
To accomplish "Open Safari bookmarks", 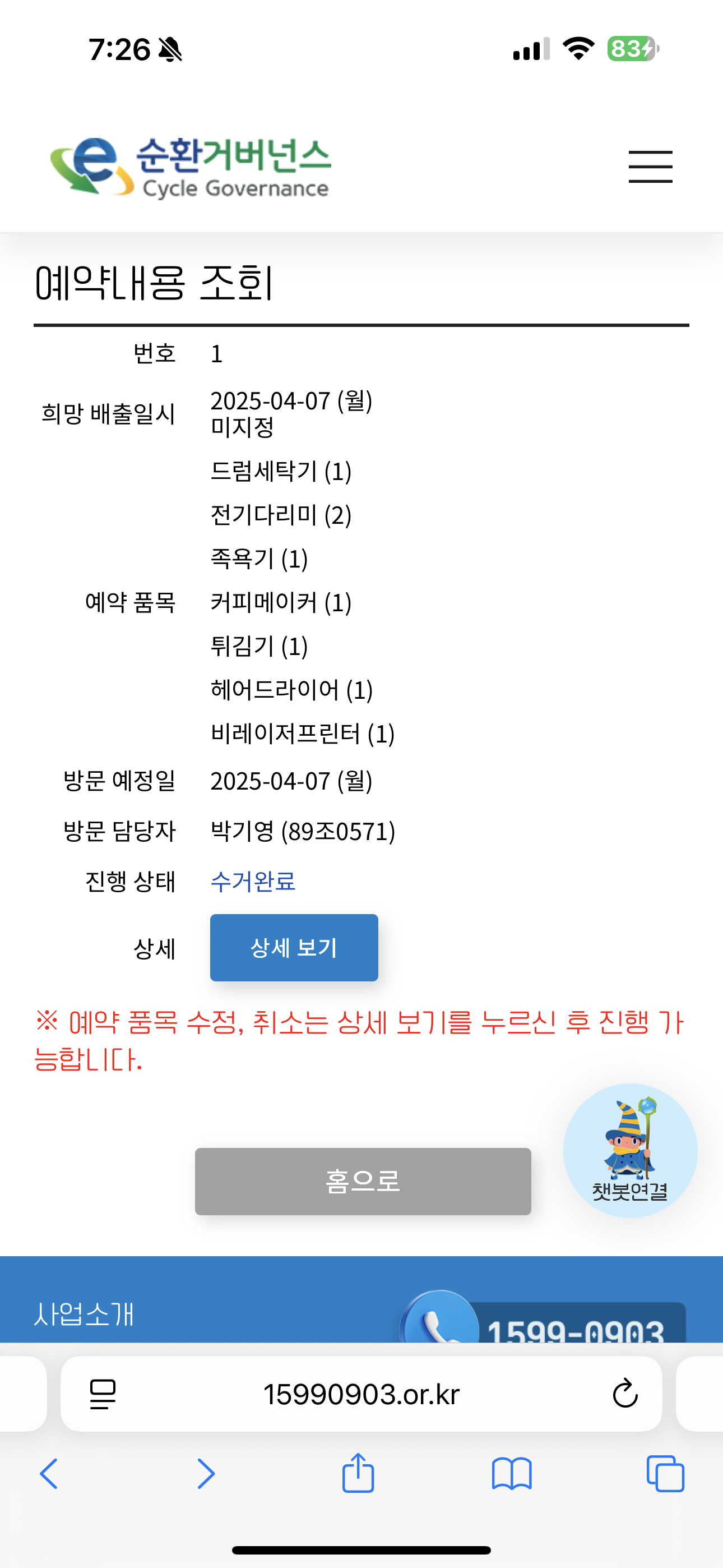I will (512, 1473).
